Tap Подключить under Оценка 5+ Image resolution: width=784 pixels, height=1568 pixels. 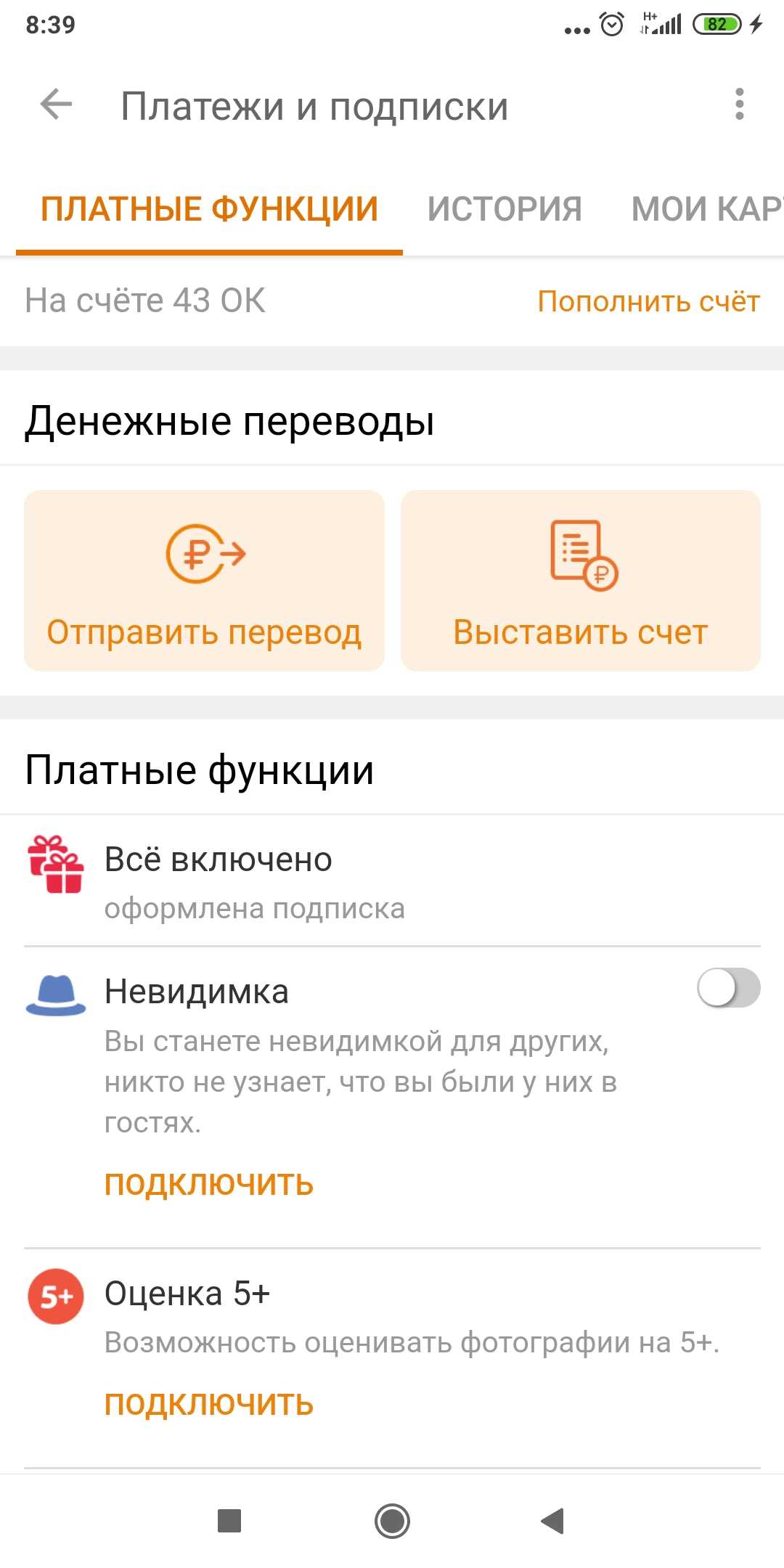[x=209, y=1405]
